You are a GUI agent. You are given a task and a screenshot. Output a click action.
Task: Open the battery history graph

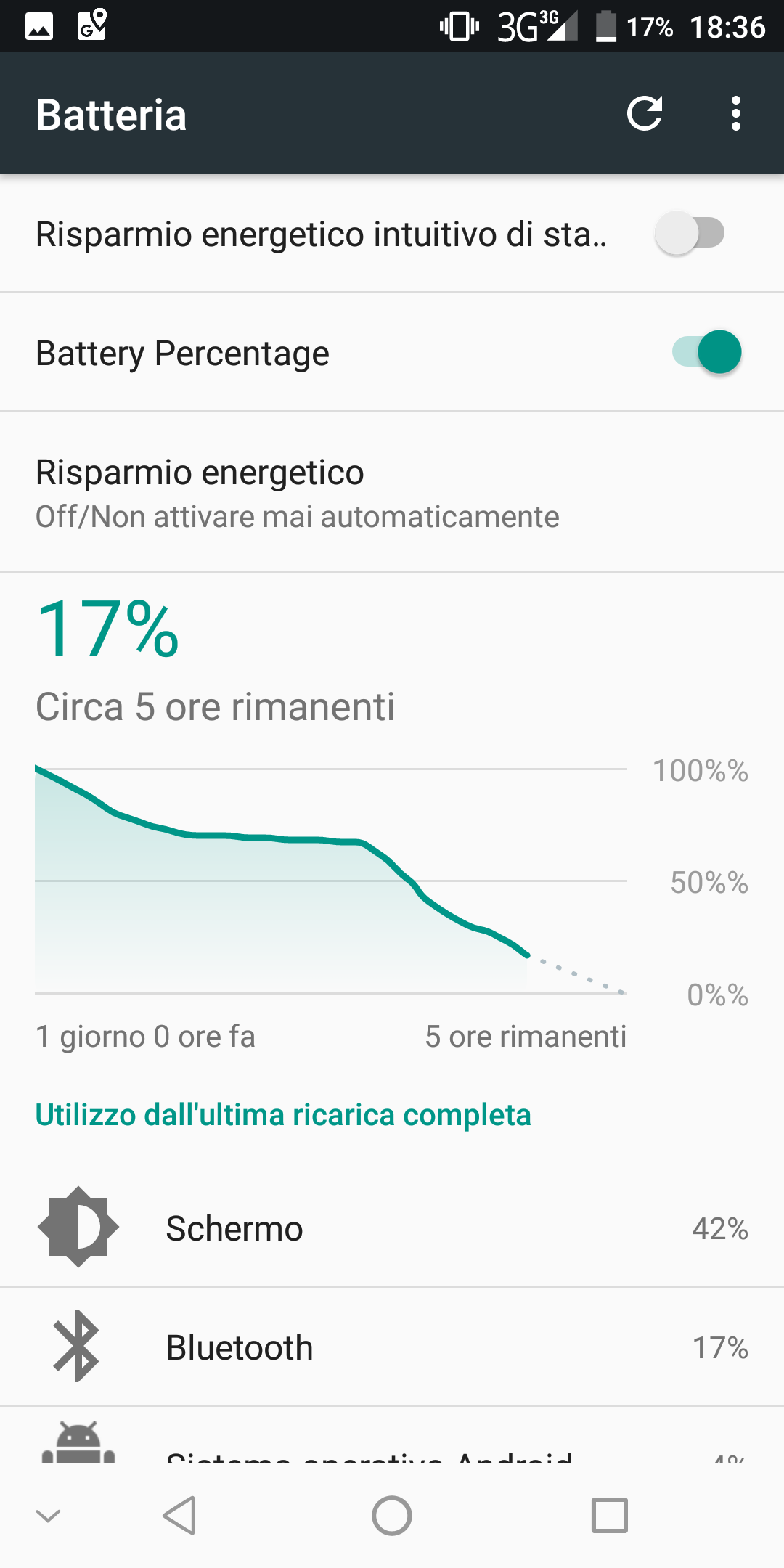(331, 880)
